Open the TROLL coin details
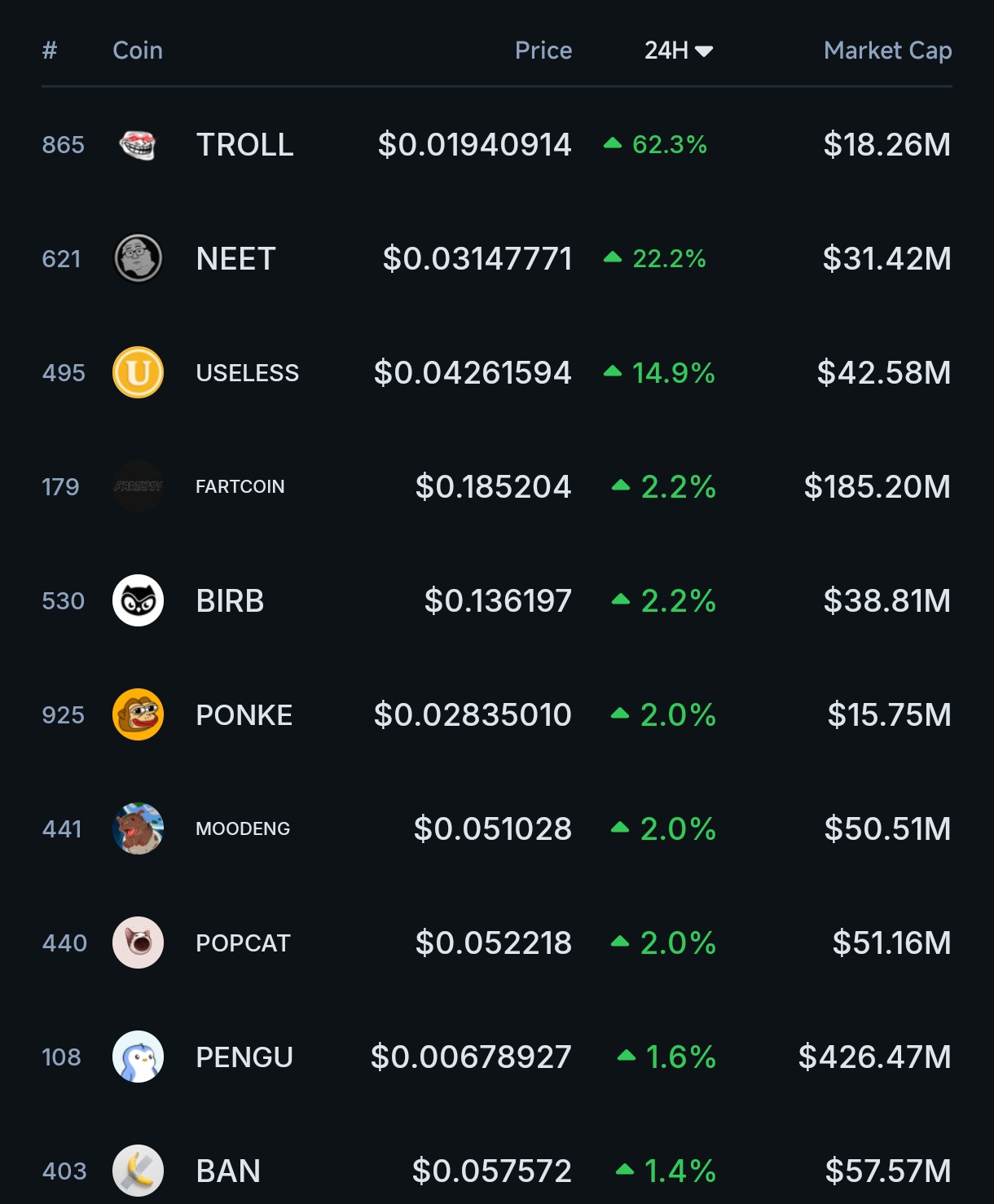Screen dimensions: 994x1204 244,145
